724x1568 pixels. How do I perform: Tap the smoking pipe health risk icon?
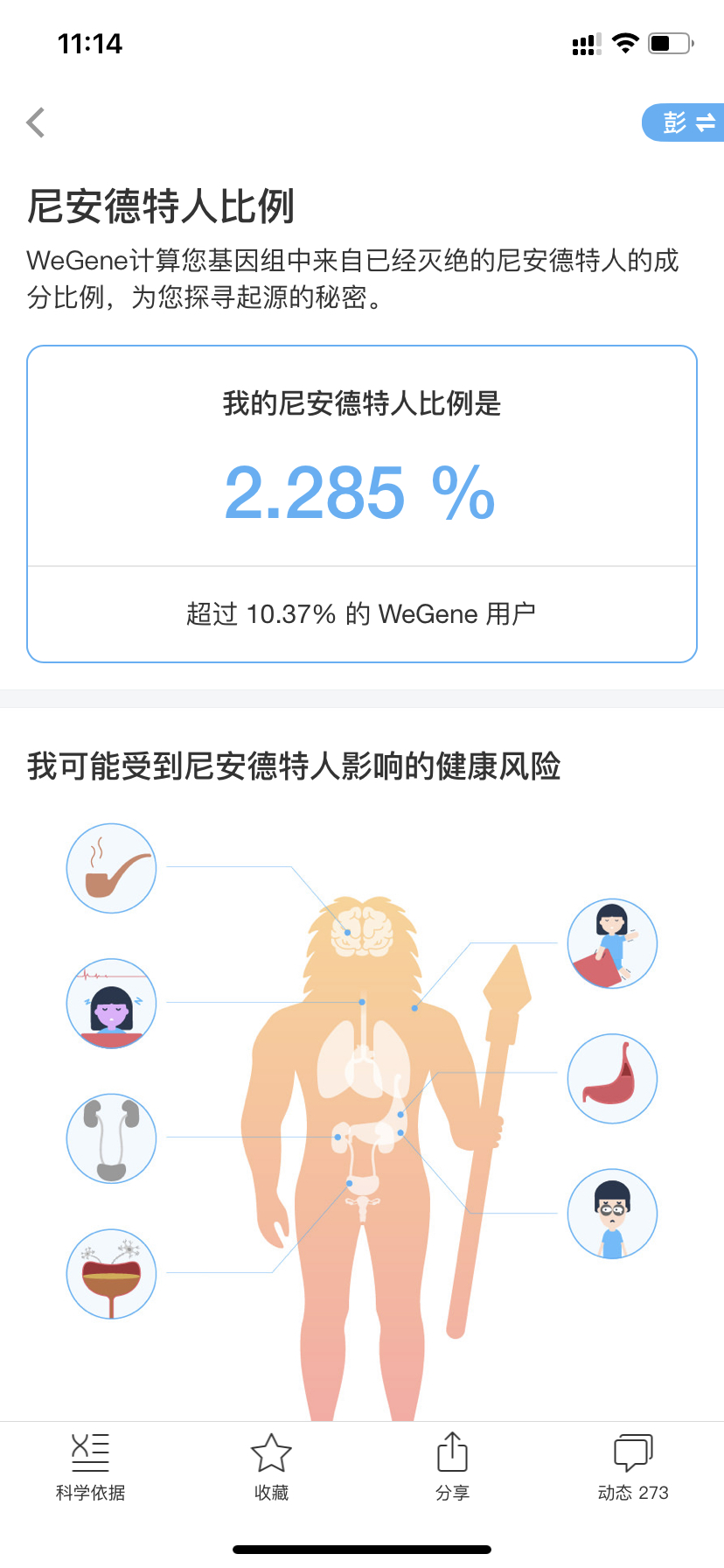[111, 868]
